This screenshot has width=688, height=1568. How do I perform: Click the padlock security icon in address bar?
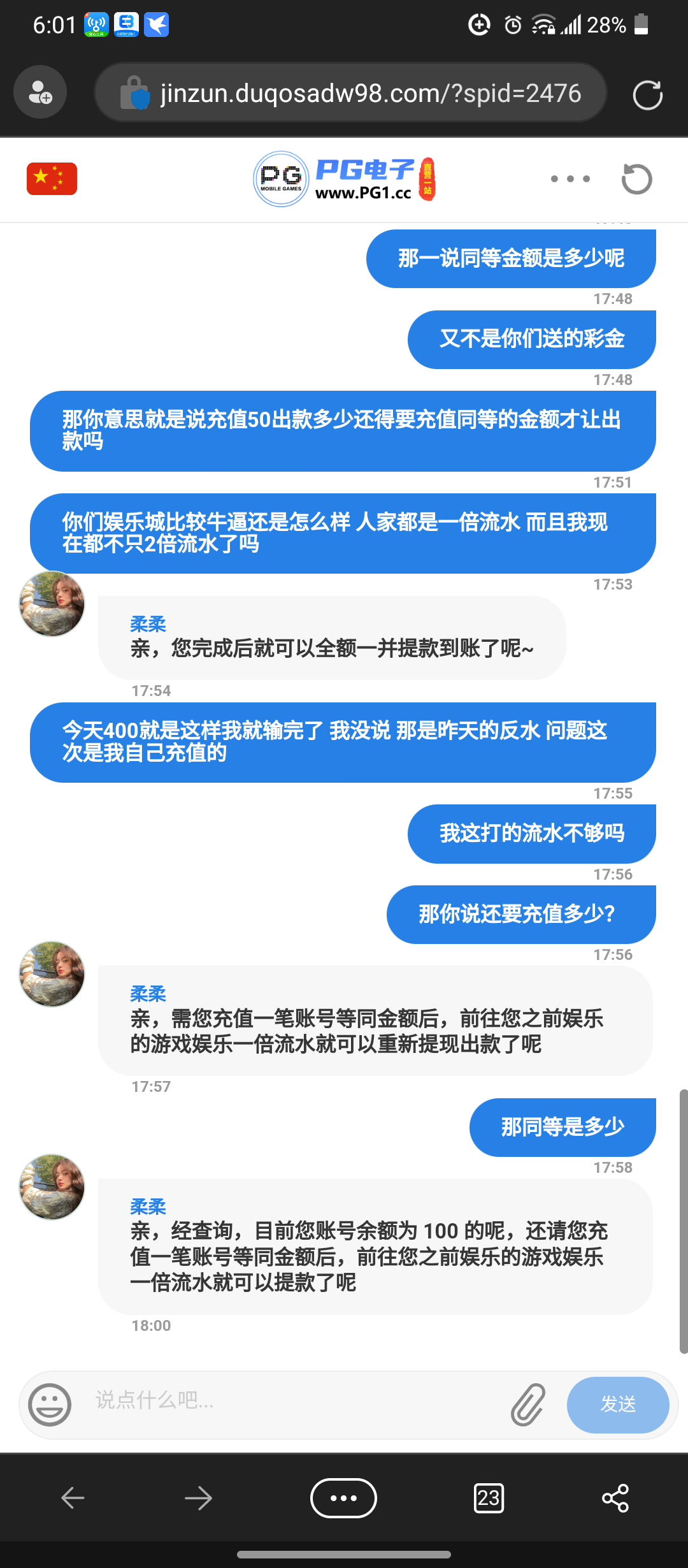point(136,92)
